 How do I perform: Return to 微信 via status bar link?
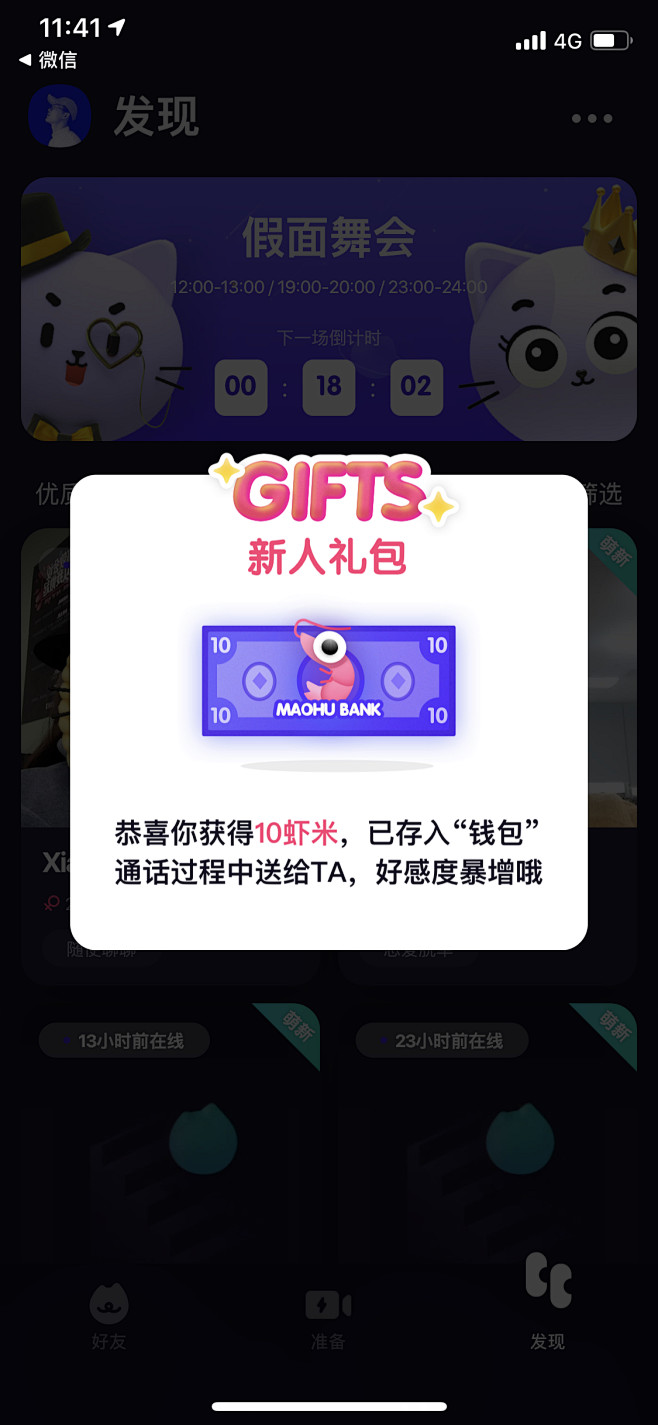click(48, 60)
